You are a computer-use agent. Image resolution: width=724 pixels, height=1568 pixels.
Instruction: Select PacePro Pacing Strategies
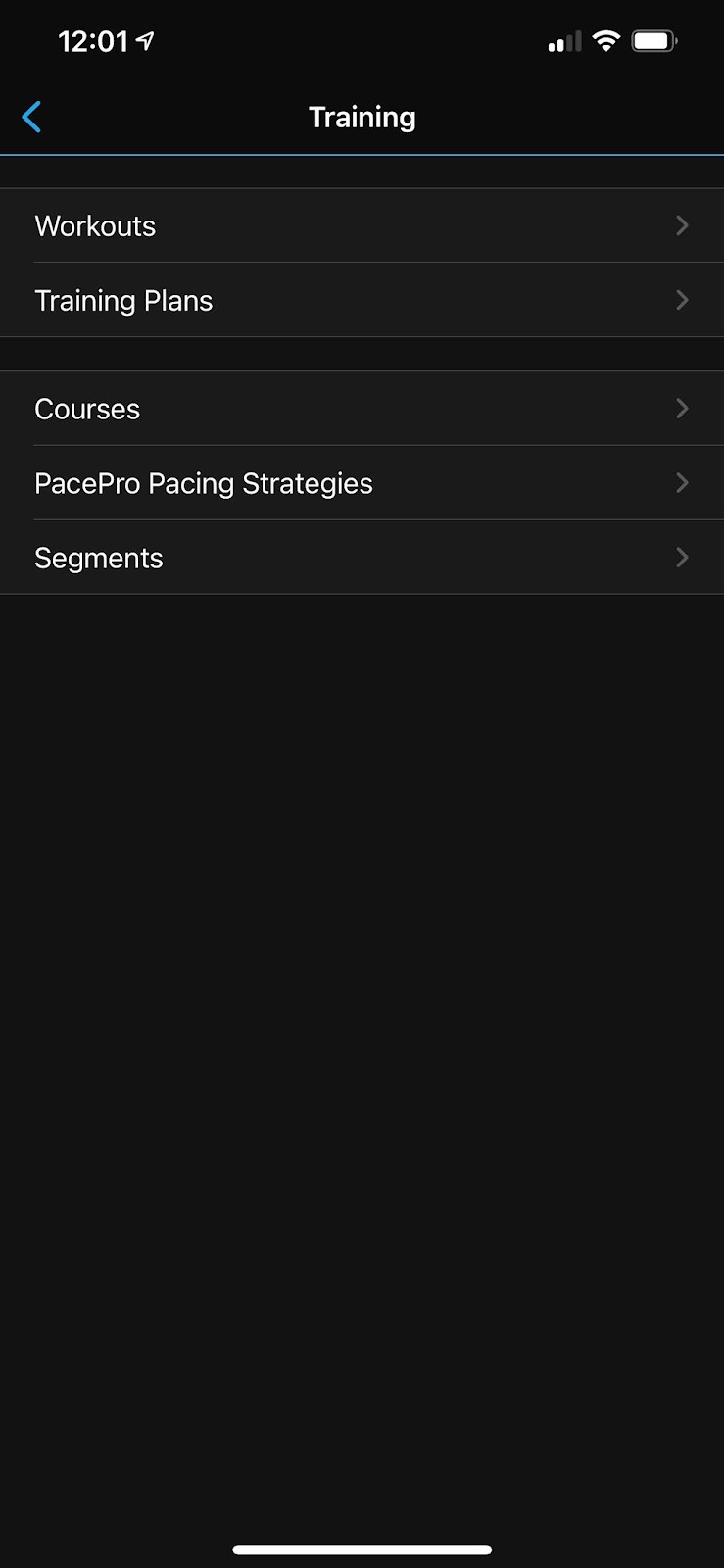[362, 483]
